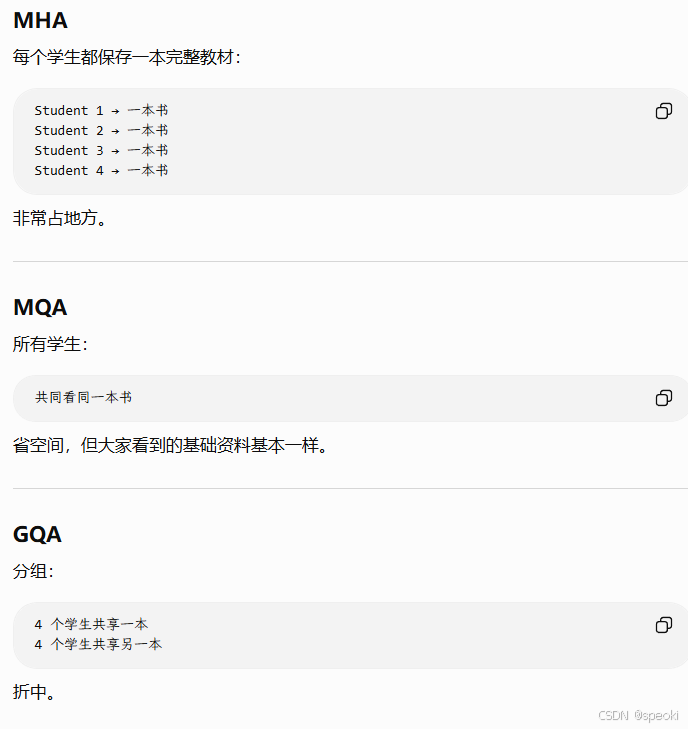This screenshot has height=729, width=688.
Task: Copy the 共同看同一本书 code block
Action: (663, 398)
